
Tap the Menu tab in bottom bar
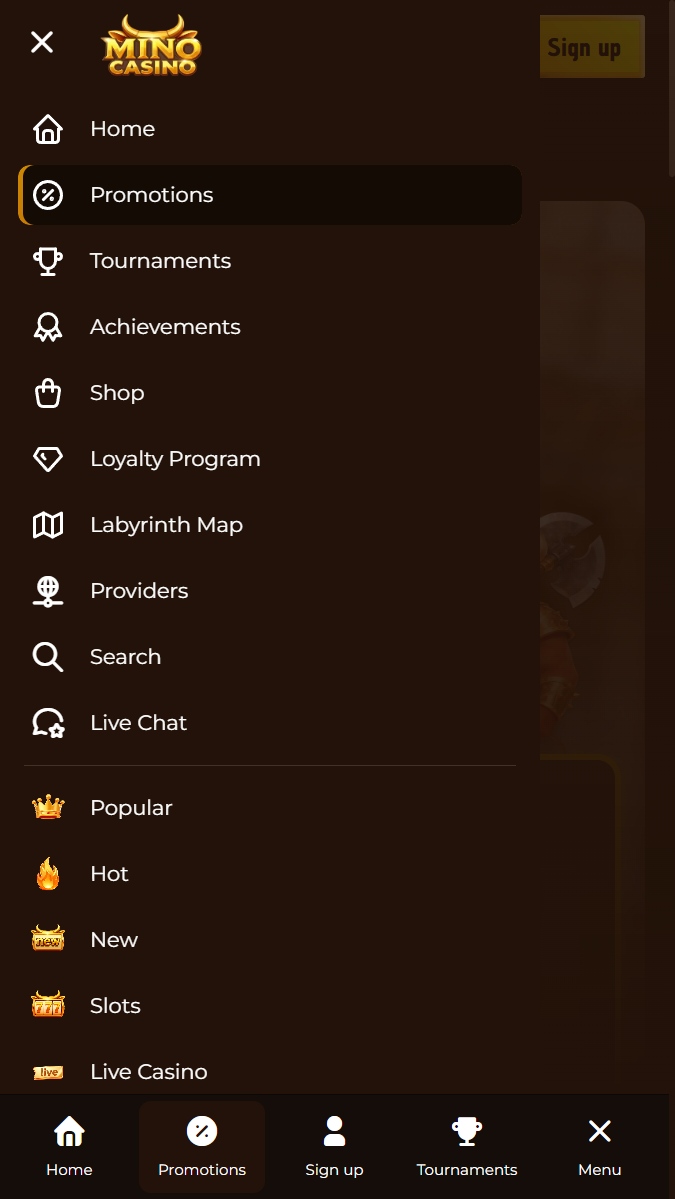(599, 1146)
